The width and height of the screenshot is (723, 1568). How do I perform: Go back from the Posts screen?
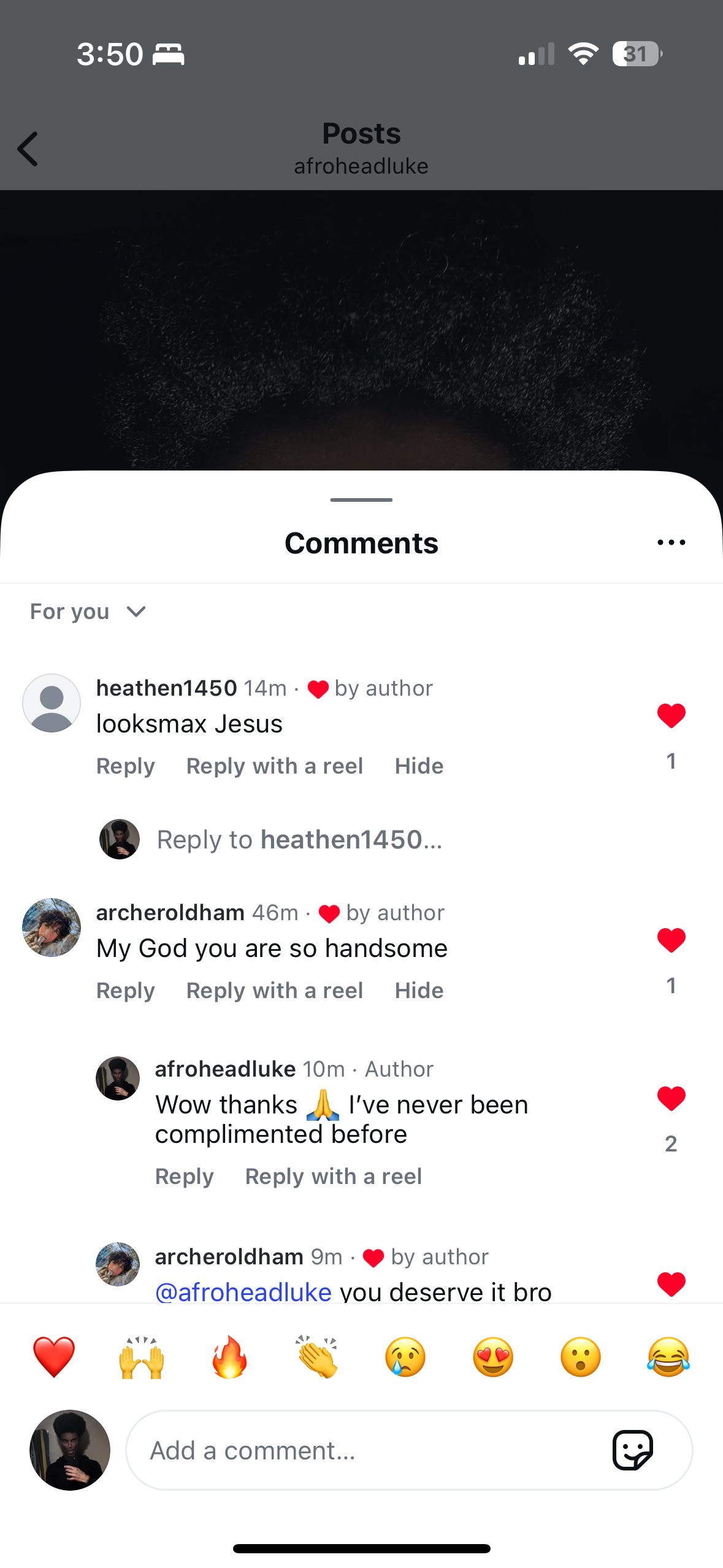point(28,149)
